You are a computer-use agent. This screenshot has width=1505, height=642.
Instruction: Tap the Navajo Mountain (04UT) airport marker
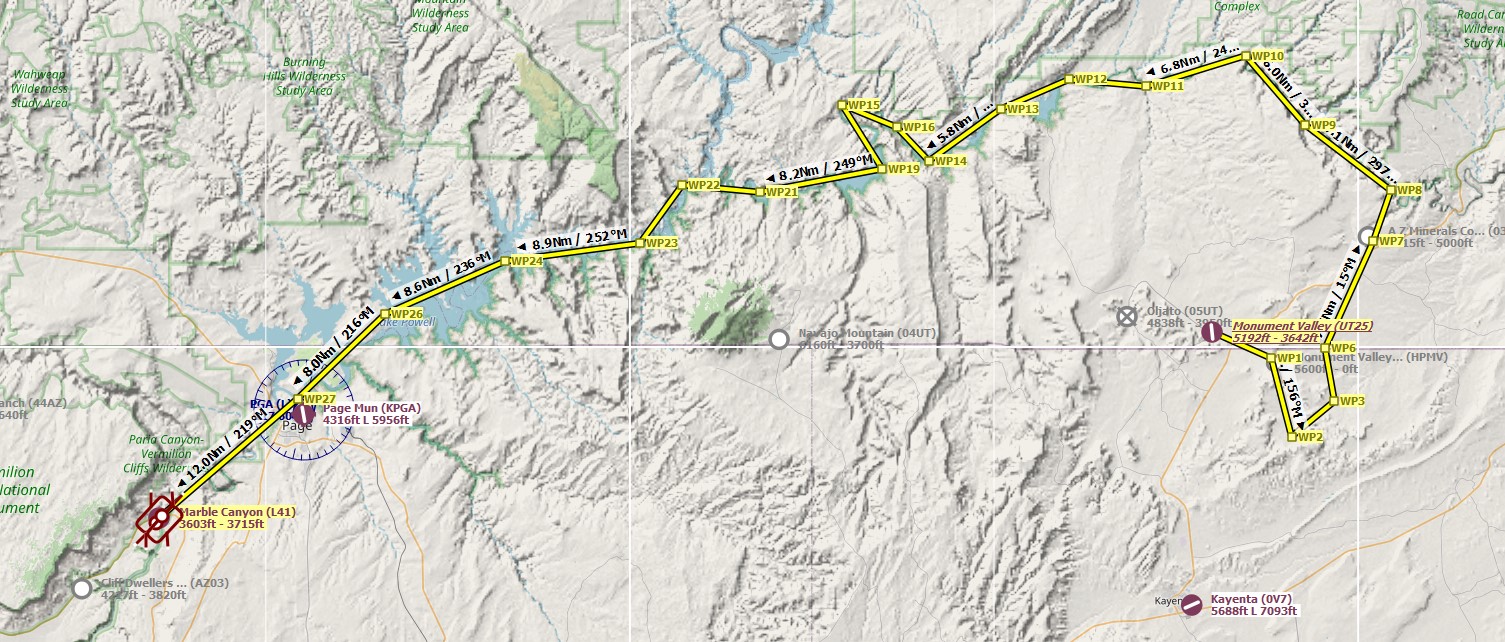779,339
